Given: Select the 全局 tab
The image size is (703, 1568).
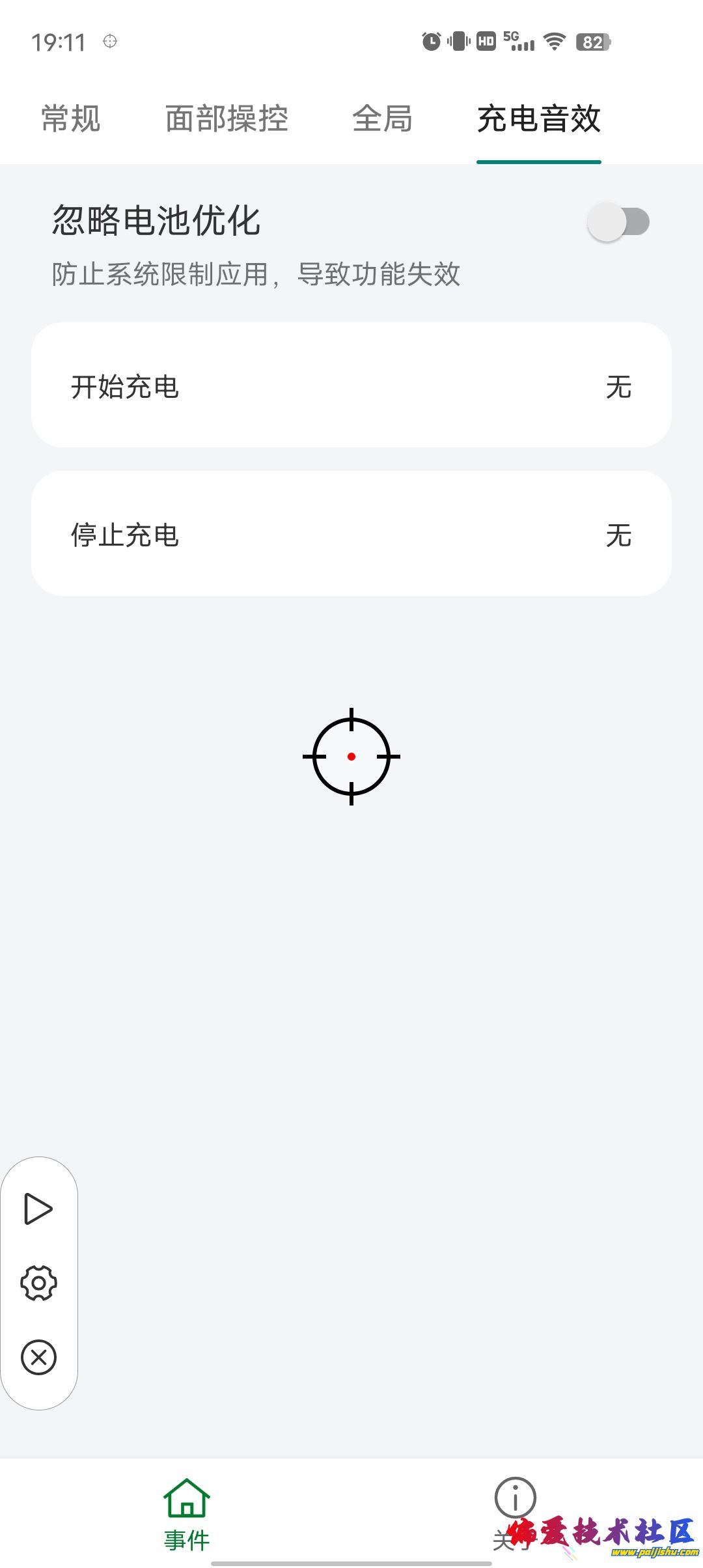Looking at the screenshot, I should pos(382,119).
